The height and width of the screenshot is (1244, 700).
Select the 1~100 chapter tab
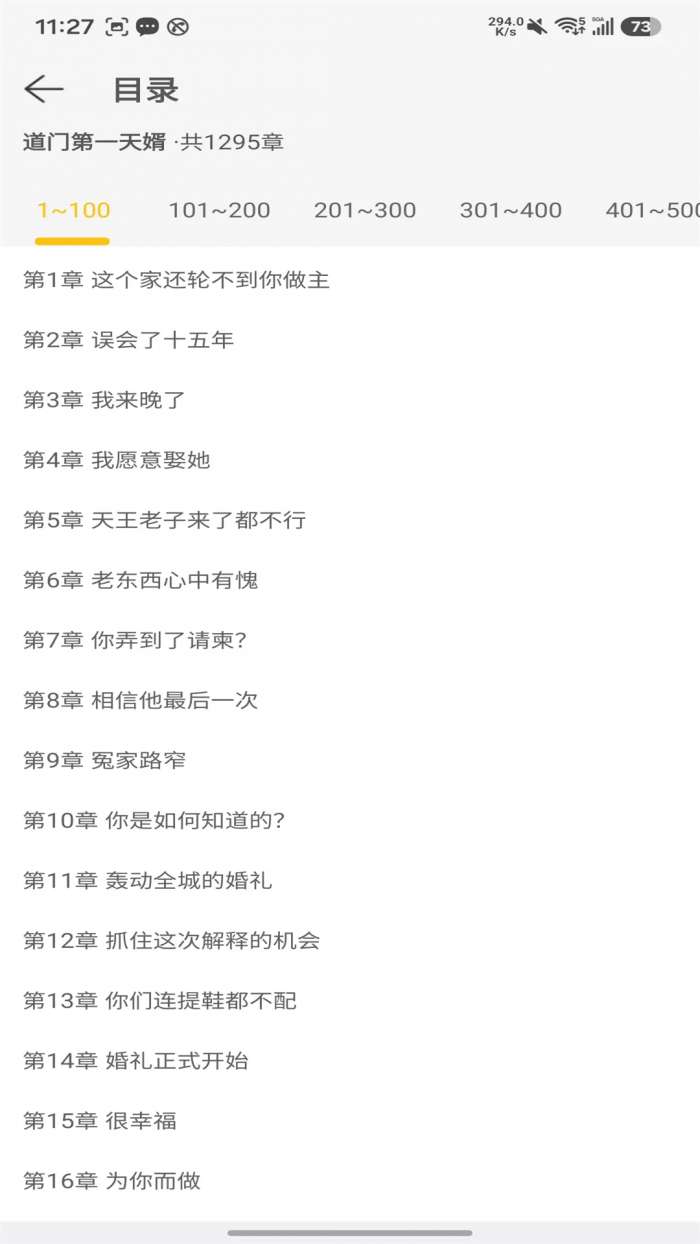tap(73, 210)
